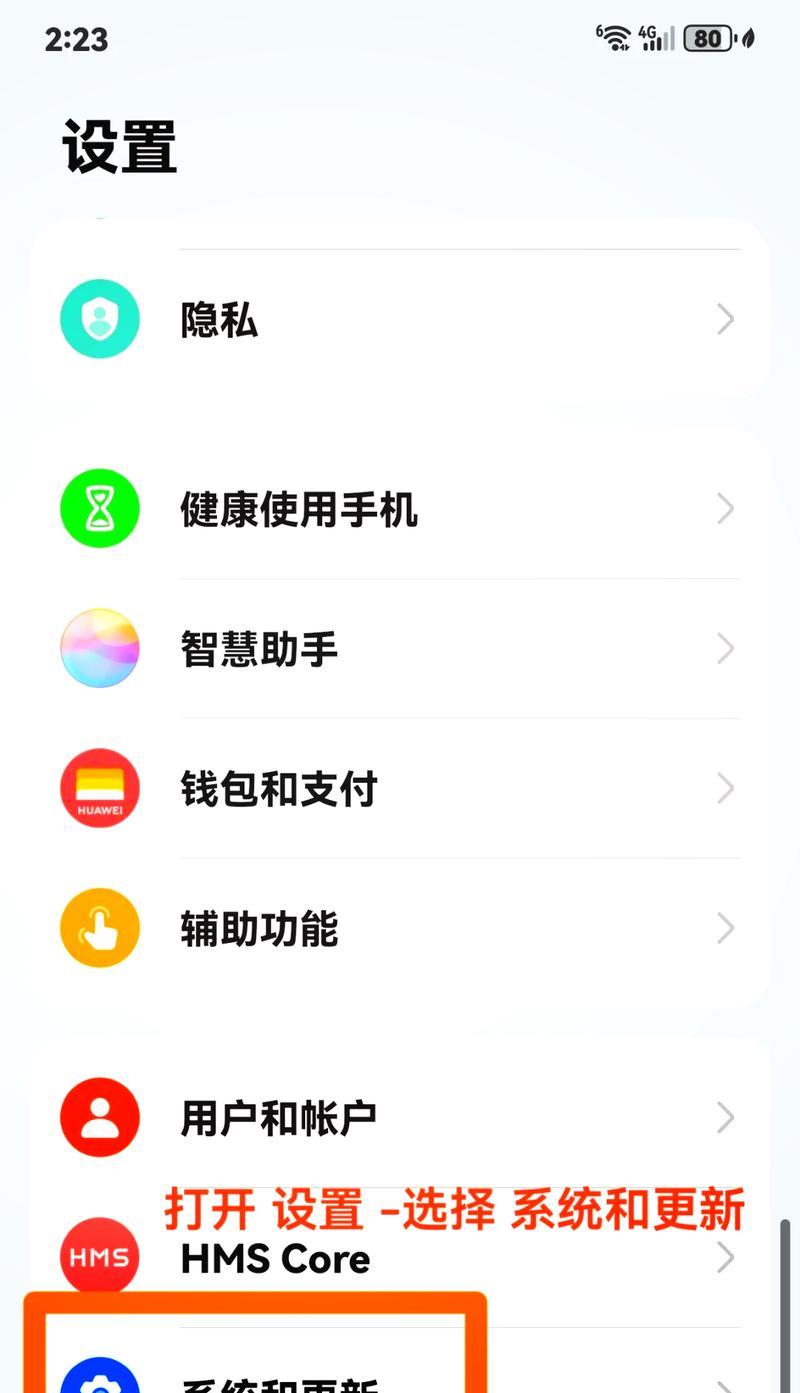The width and height of the screenshot is (800, 1393).
Task: Tap the Accessibility (辅助功能) touch icon
Action: (99, 928)
